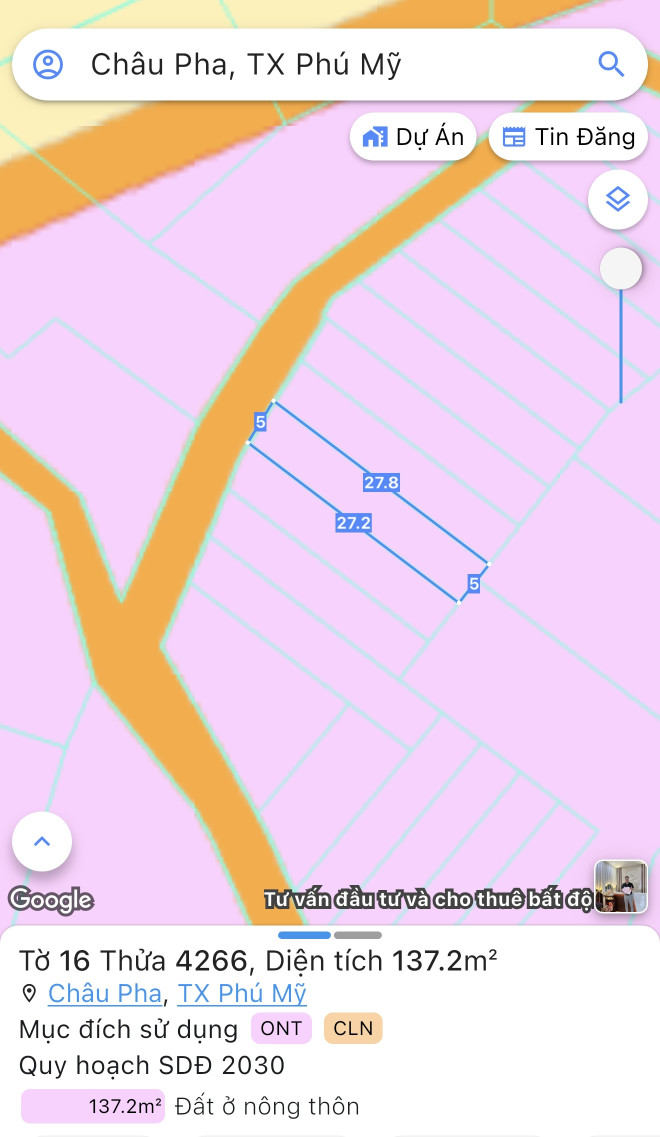Select the CLN land-use tag
Screen dimensions: 660x1137
click(x=352, y=1028)
